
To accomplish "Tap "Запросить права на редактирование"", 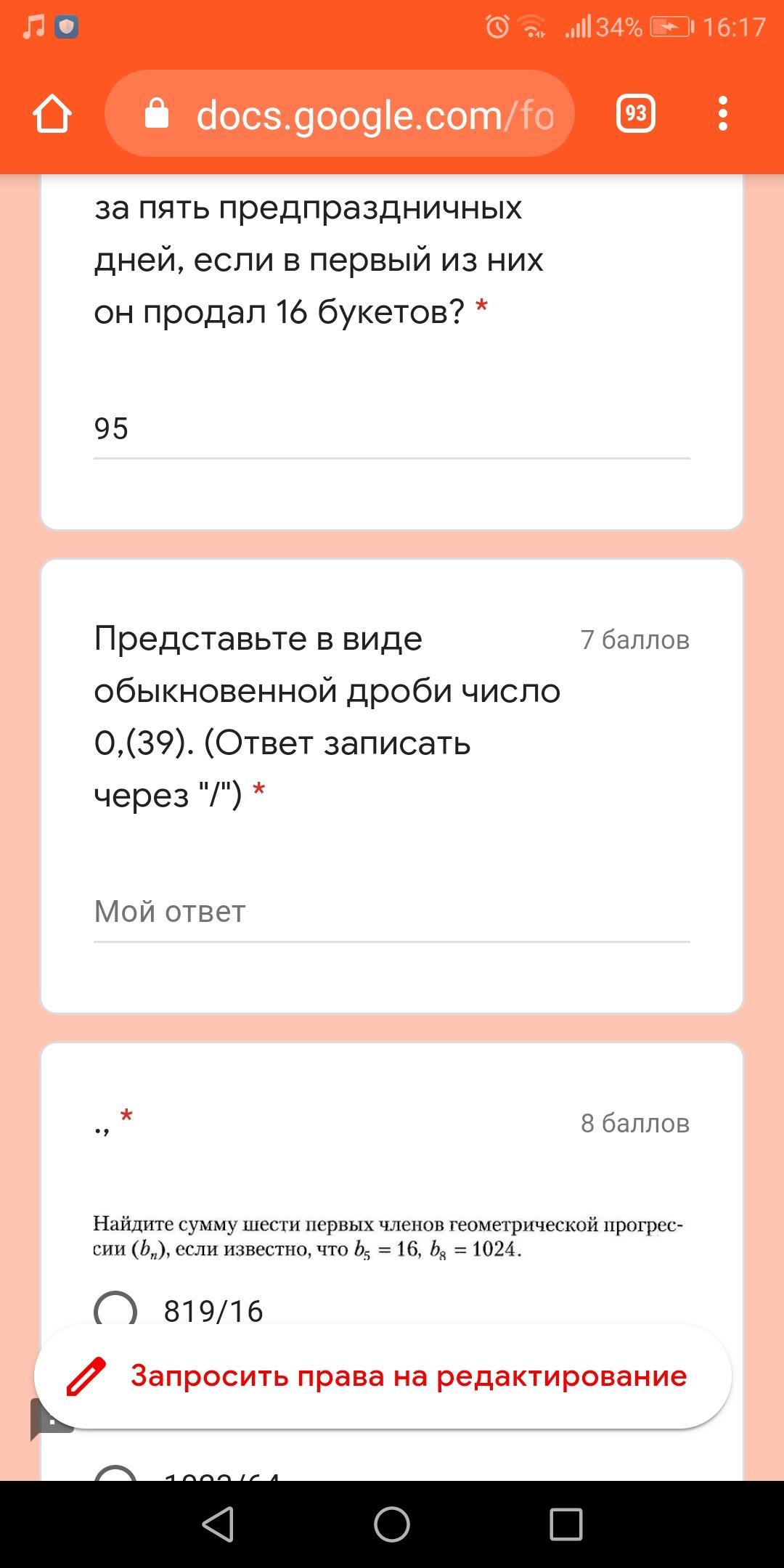I will coord(383,1376).
